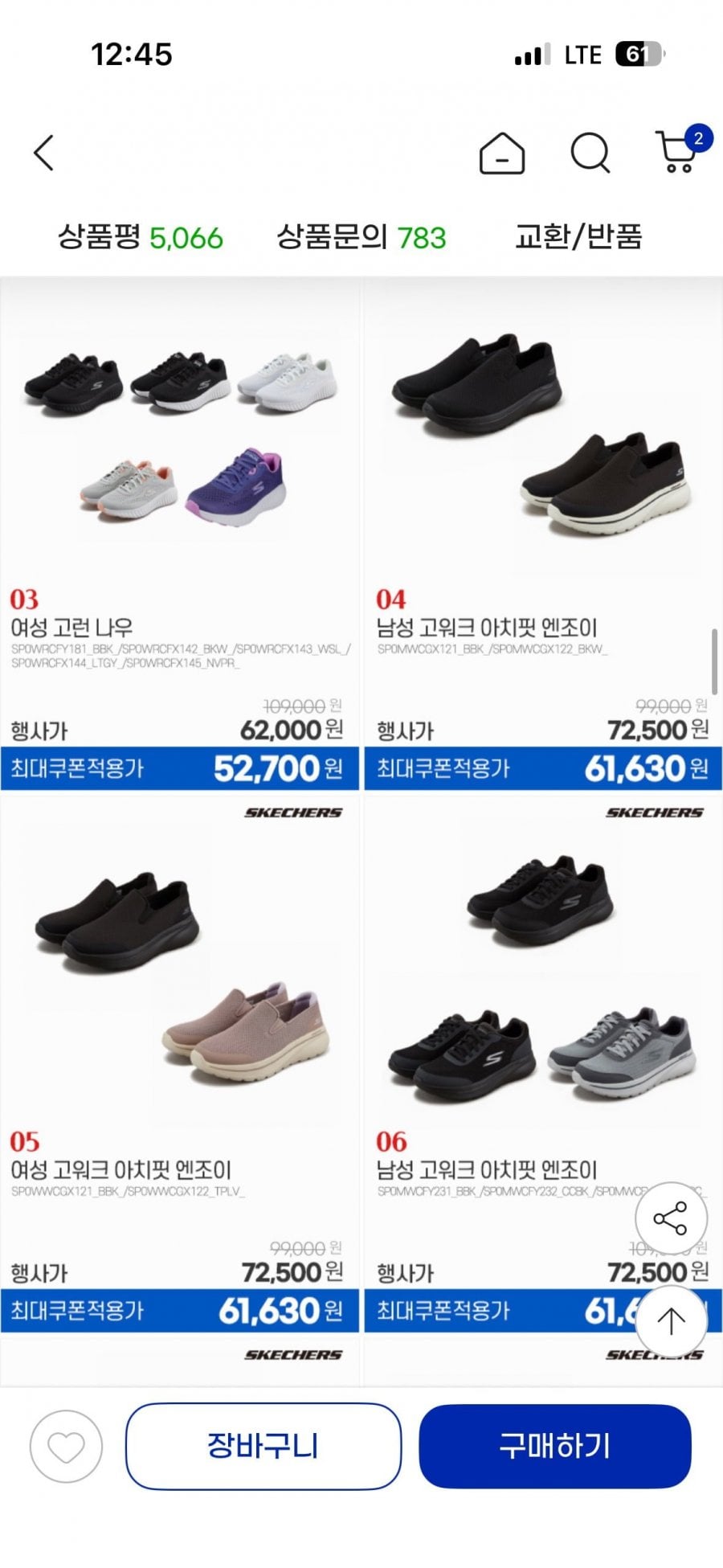The width and height of the screenshot is (723, 1568).
Task: Open the home icon
Action: coord(502,153)
